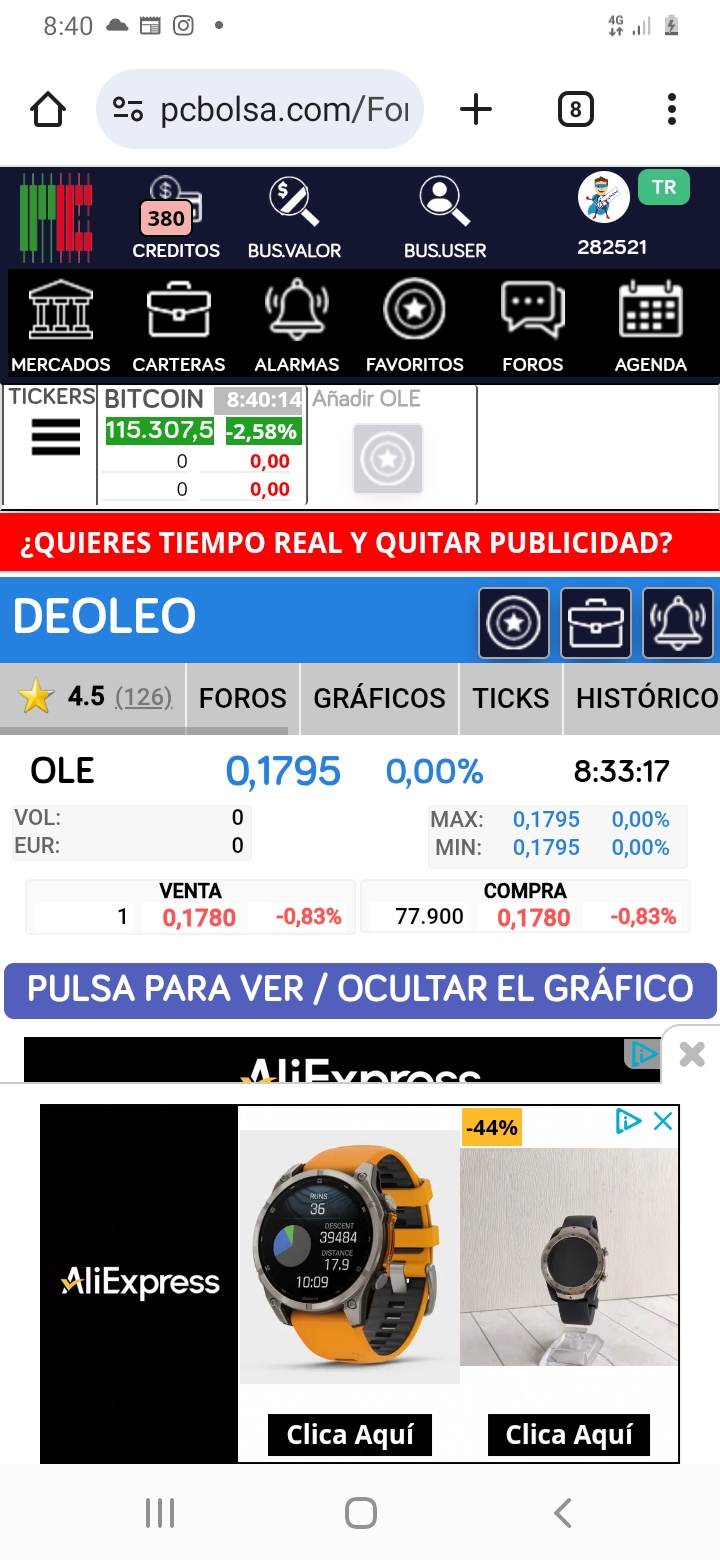The width and height of the screenshot is (720, 1560).
Task: Open the browser tab switcher
Action: point(575,109)
